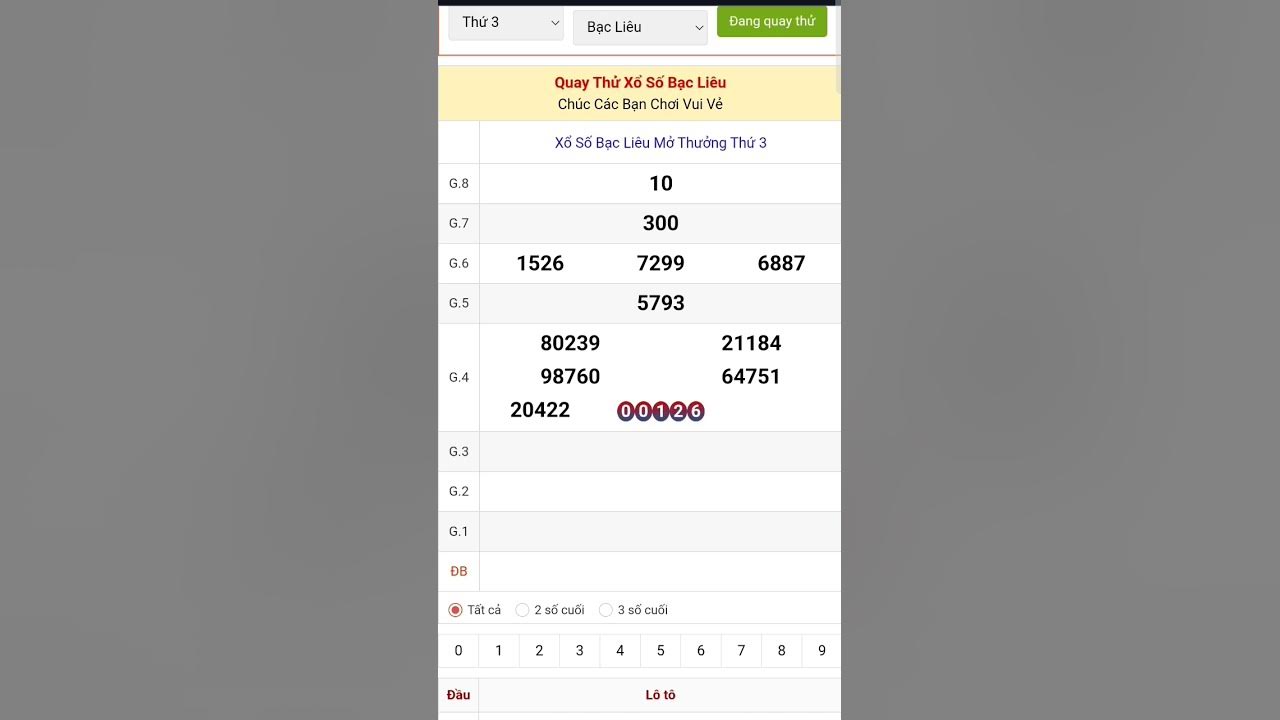Filter results by digit 8
Viewport: 1280px width, 720px height.
(x=781, y=650)
